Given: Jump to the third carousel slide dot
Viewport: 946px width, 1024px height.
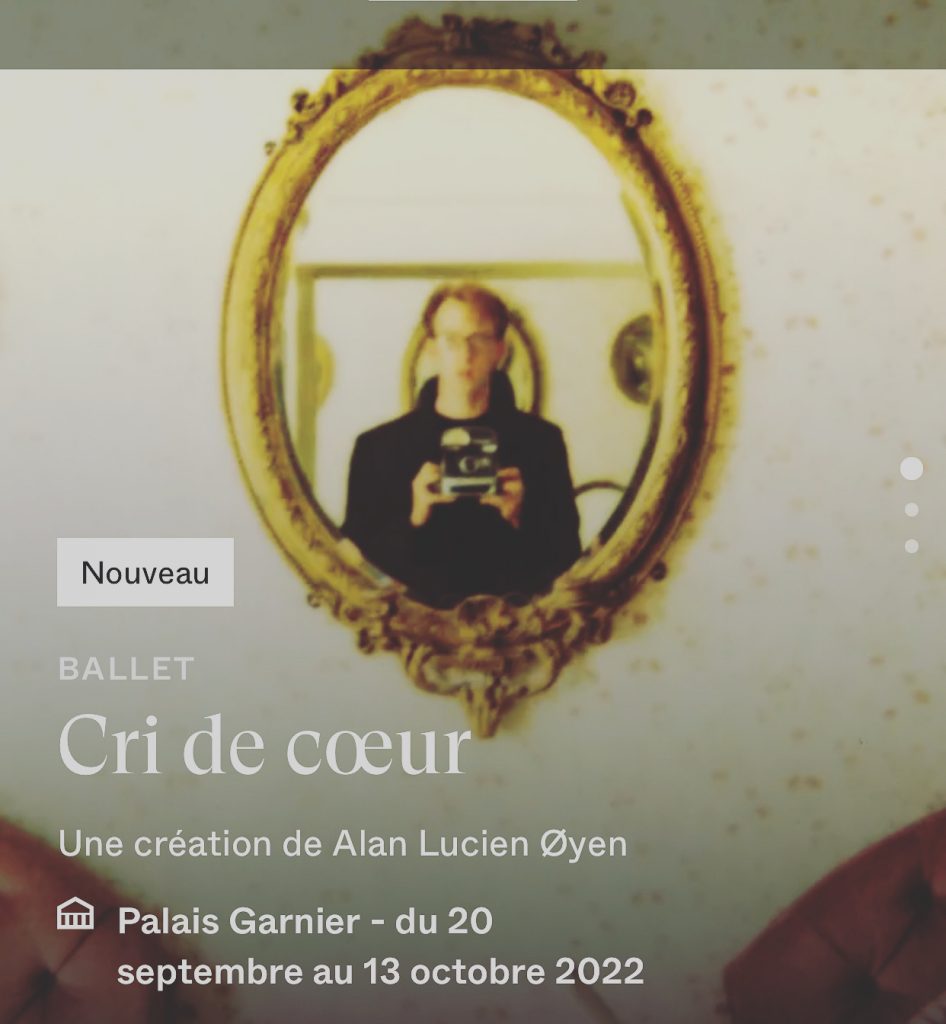Looking at the screenshot, I should click(x=911, y=546).
